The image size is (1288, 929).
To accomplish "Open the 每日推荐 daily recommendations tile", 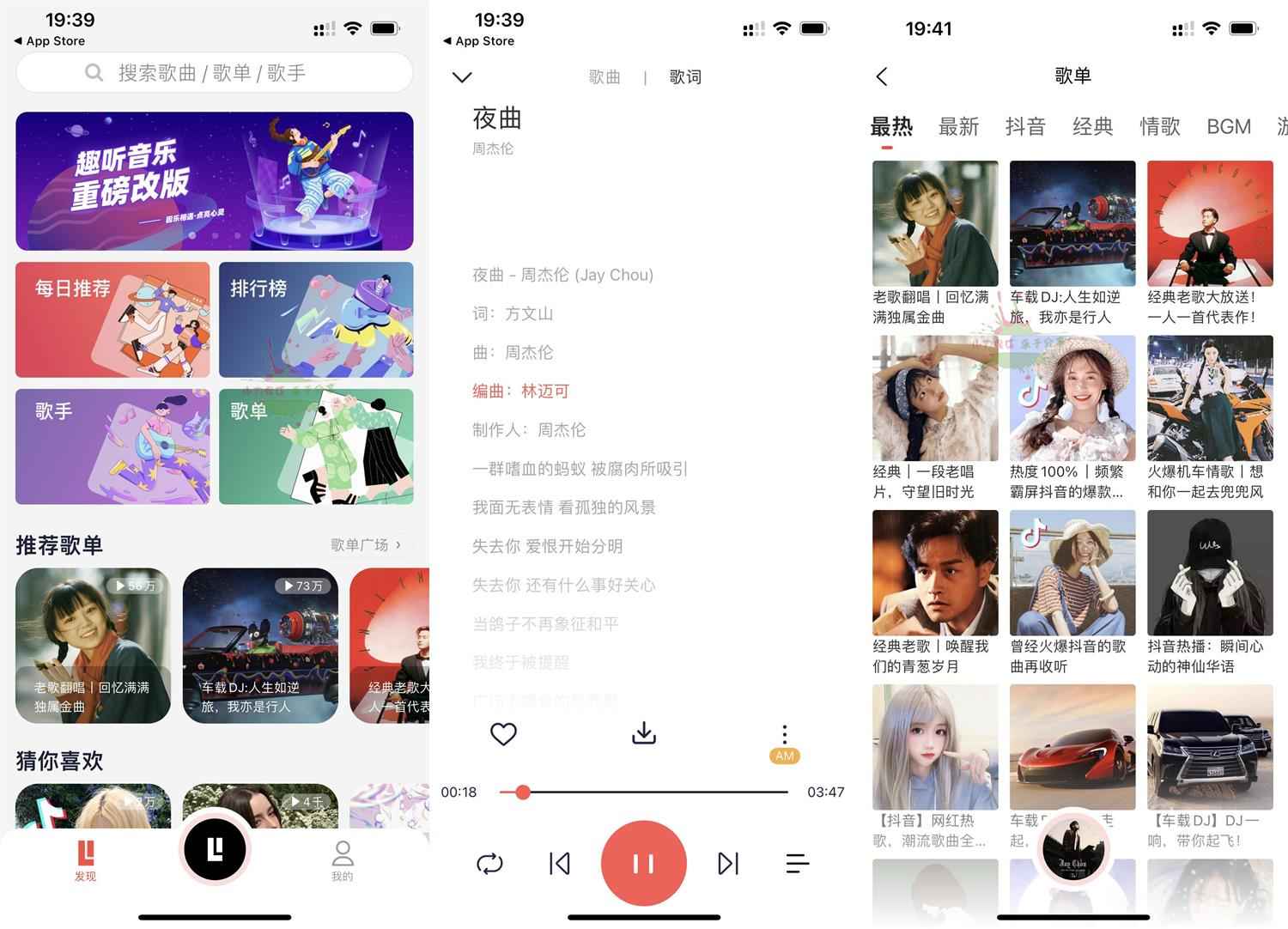I will 112,319.
